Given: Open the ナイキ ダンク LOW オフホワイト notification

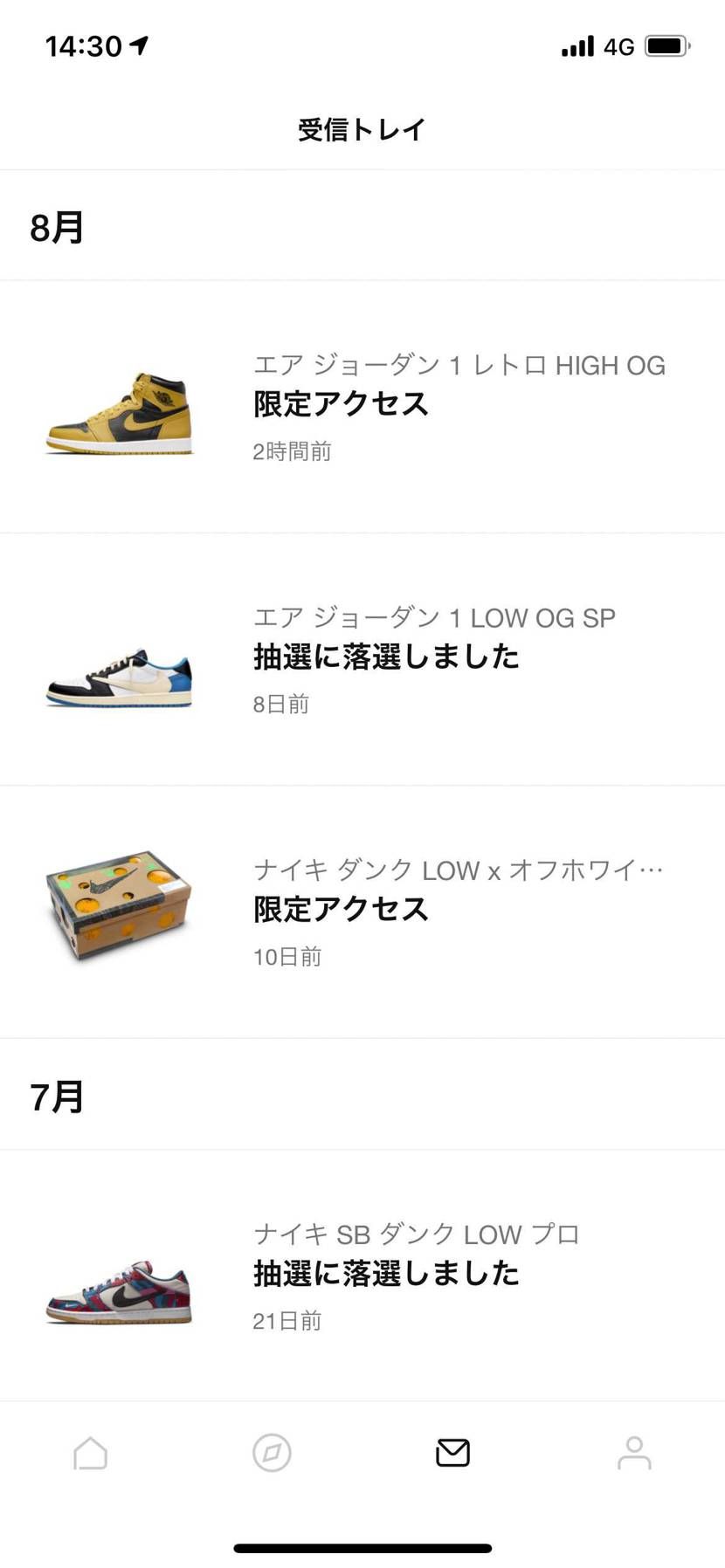Looking at the screenshot, I should (x=362, y=911).
